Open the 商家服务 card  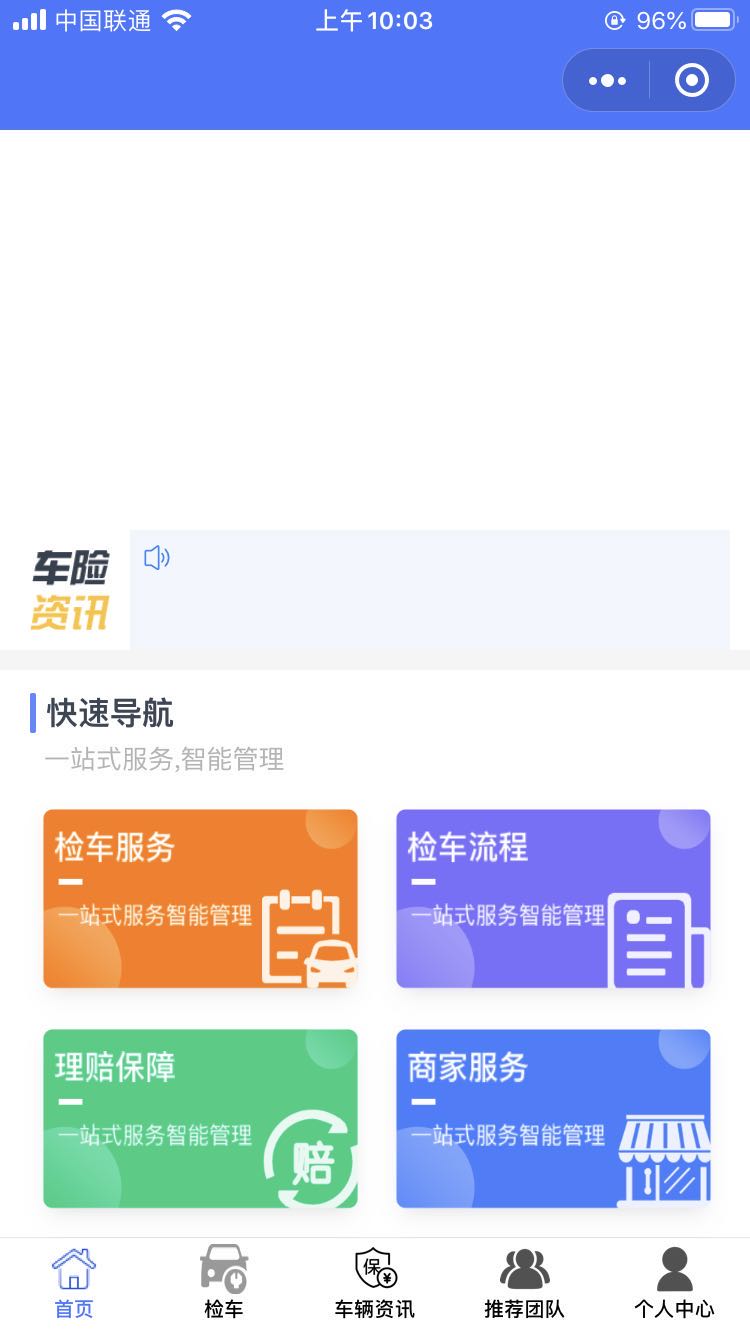click(553, 1118)
